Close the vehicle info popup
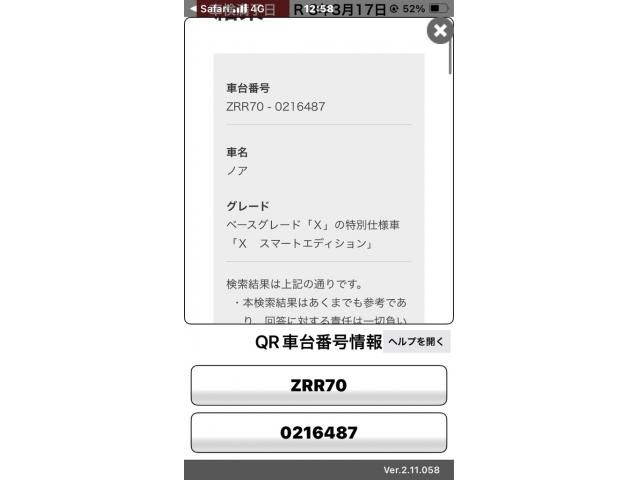 tap(439, 30)
